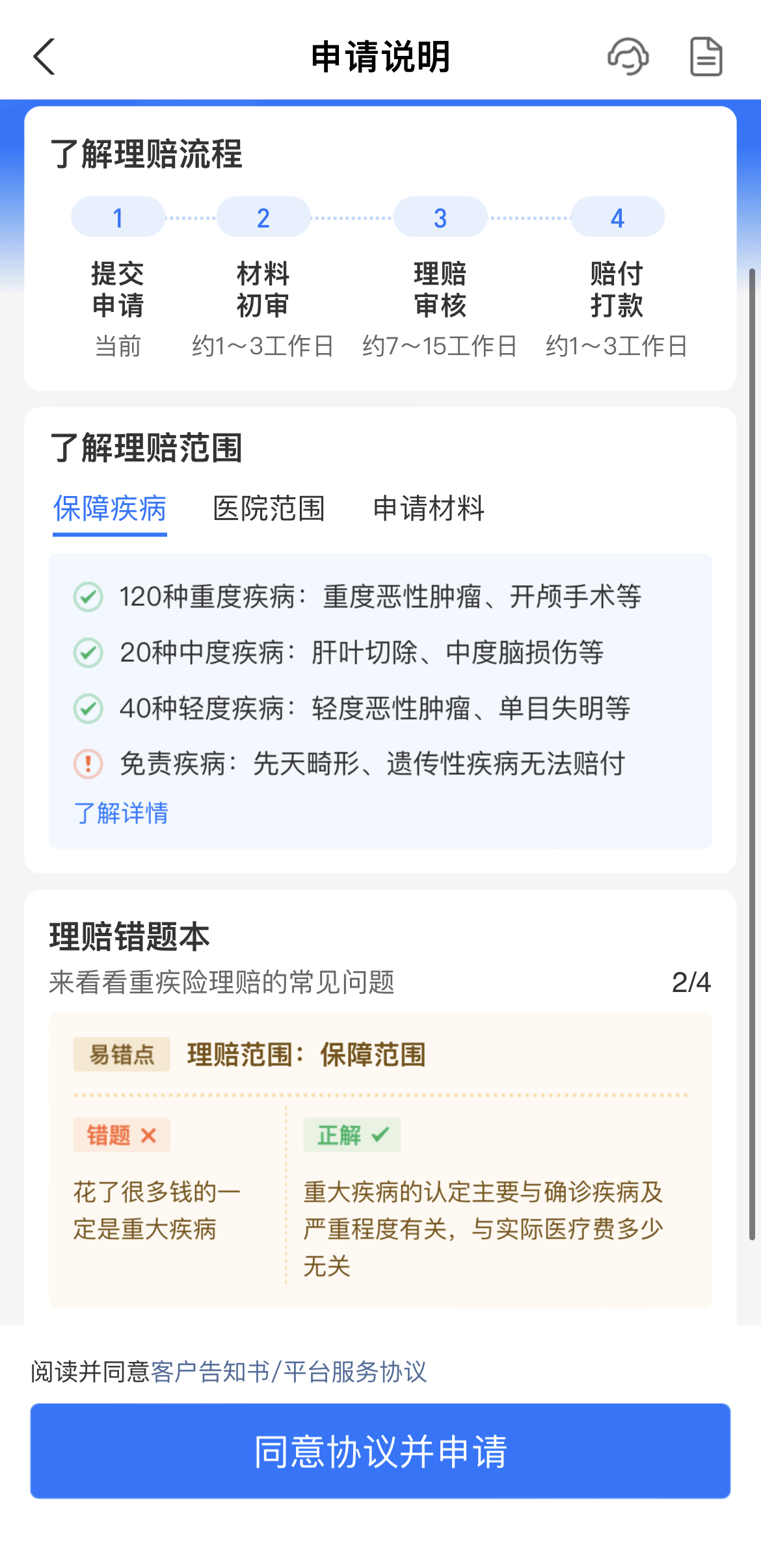Tap 同意协议并申请 button

[x=380, y=1451]
